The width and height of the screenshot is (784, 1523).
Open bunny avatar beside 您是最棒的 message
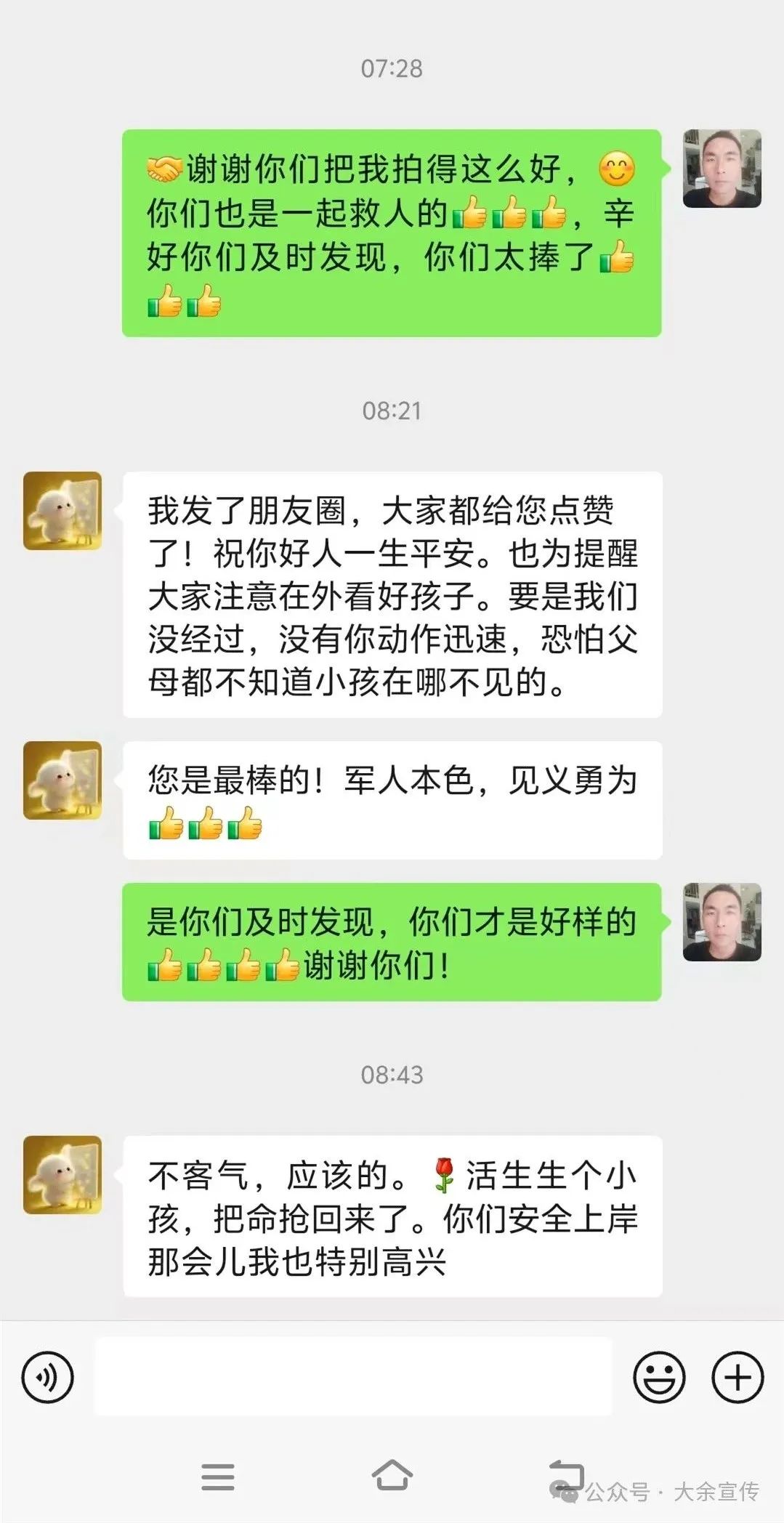62,780
